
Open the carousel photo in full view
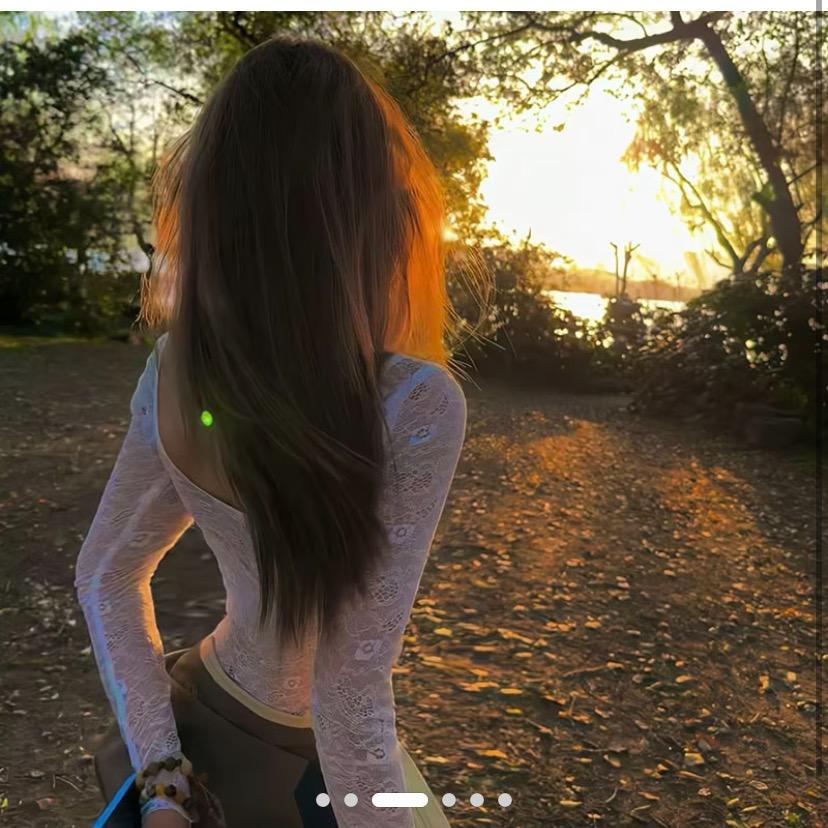click(414, 400)
